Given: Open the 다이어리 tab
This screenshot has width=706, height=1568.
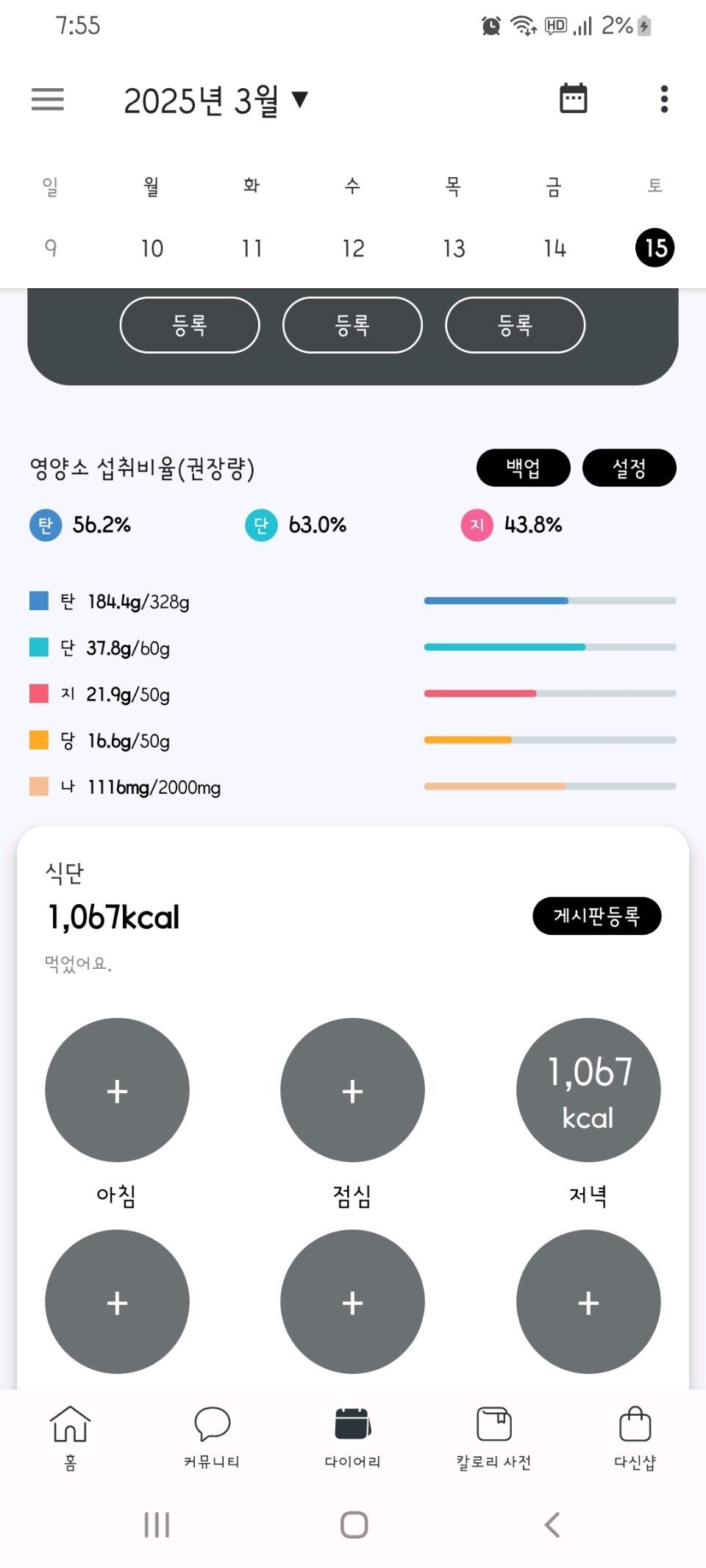Looking at the screenshot, I should [x=353, y=1437].
